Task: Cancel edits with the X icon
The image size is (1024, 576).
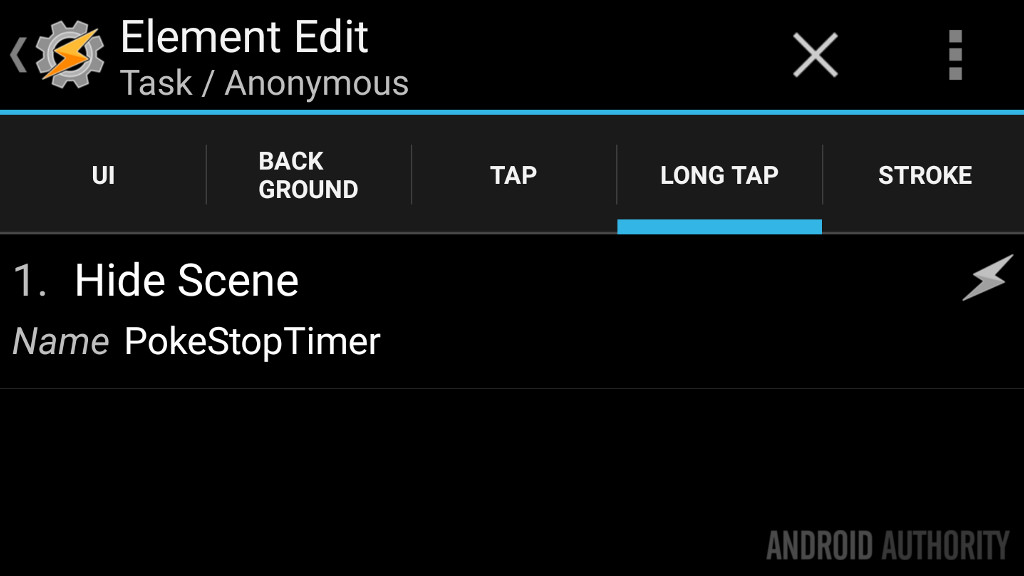Action: [815, 54]
